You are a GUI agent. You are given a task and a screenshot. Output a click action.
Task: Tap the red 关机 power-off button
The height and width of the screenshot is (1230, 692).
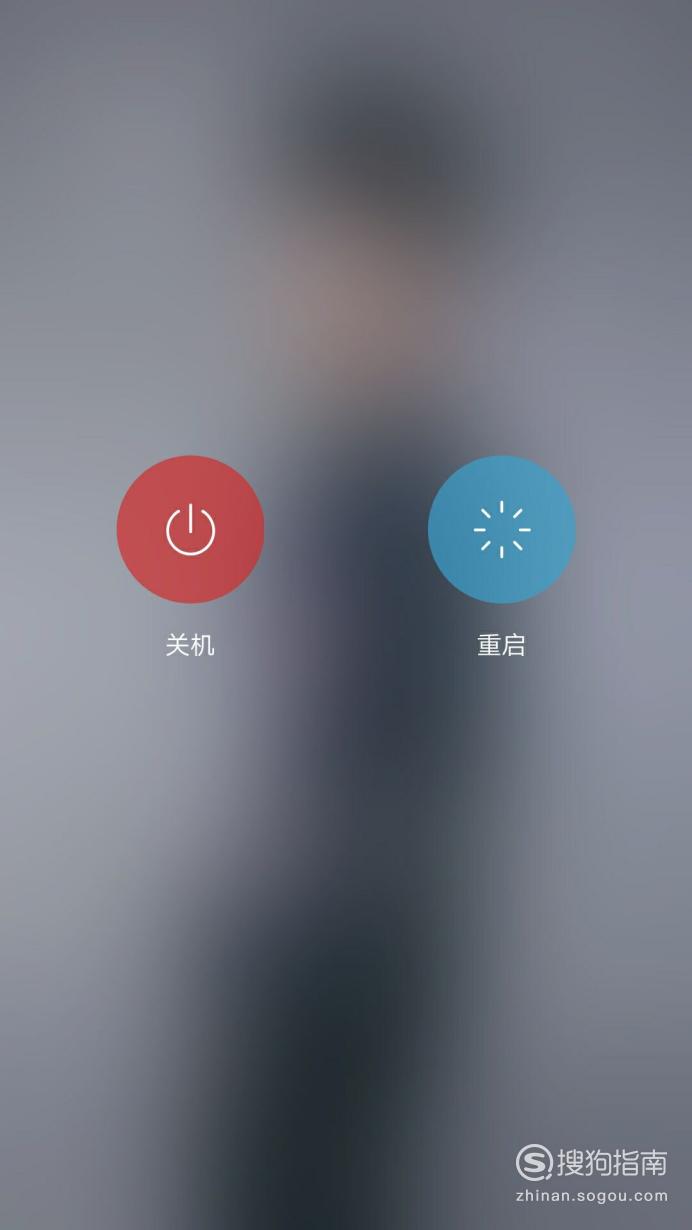(190, 529)
